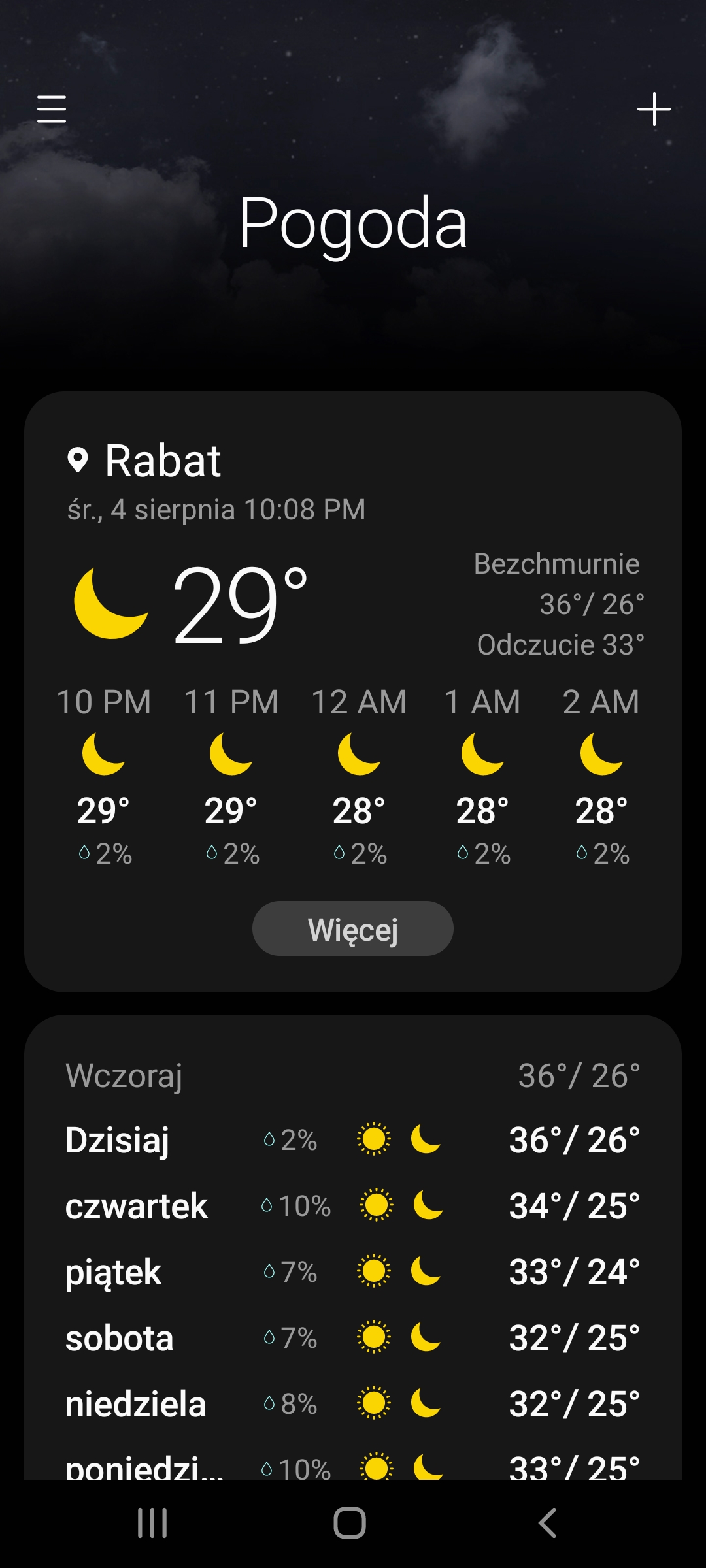Screen dimensions: 706x1568
Task: View sobota forecast details
Action: pyautogui.click(x=353, y=1338)
